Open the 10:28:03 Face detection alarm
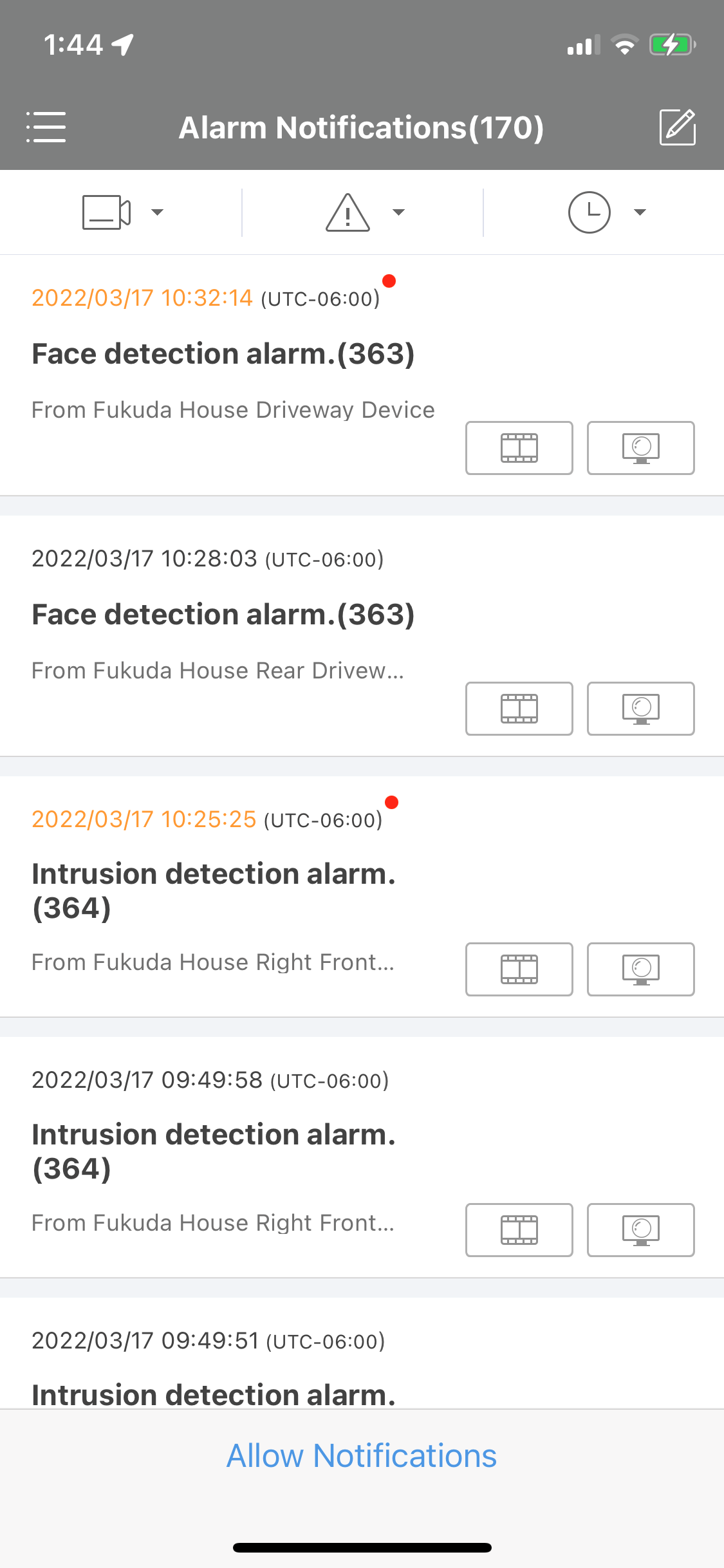Viewport: 724px width, 1568px height. 362,636
